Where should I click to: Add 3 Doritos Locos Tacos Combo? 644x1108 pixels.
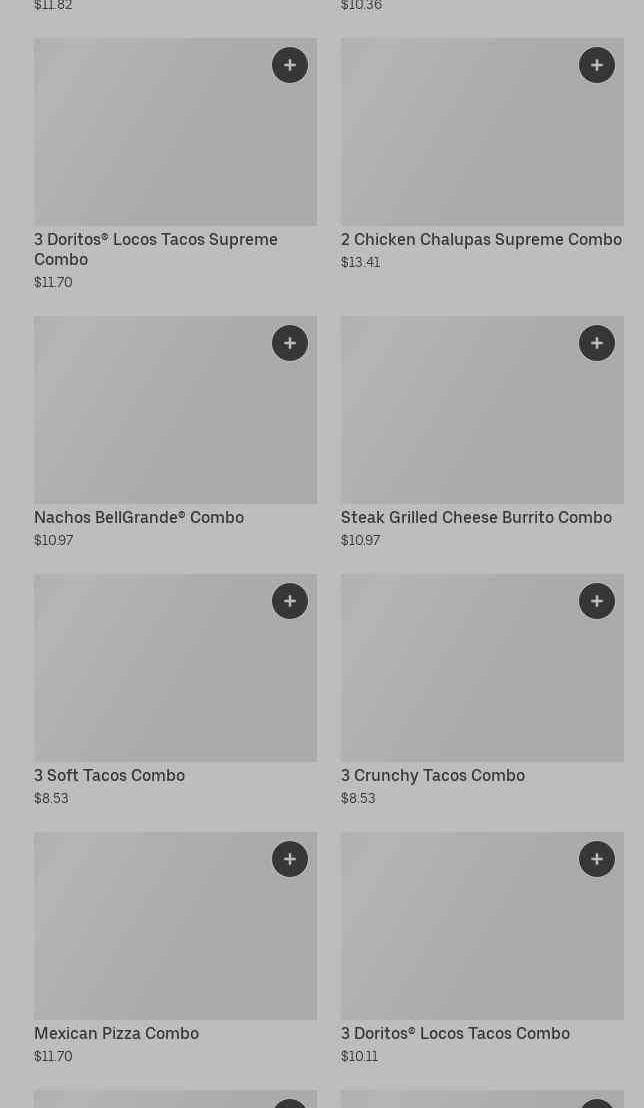click(x=597, y=859)
